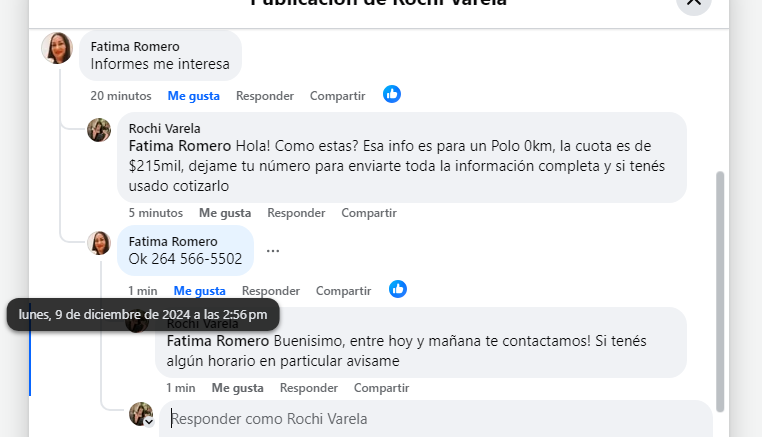Unlike the 'Ok 264 566-5502' comment
Screen dimensions: 762x437
pyautogui.click(x=199, y=291)
